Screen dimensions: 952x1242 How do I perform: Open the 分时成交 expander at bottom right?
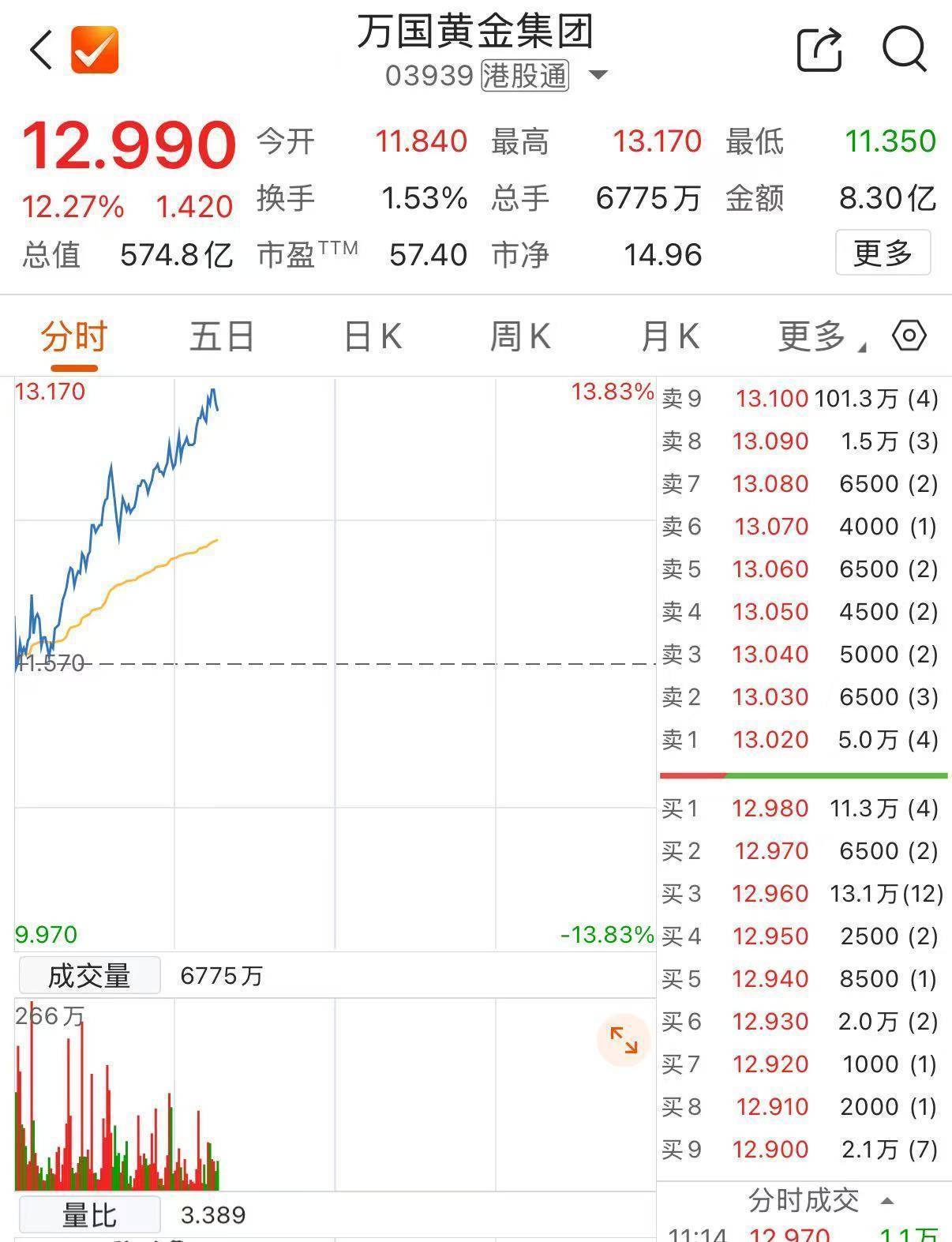pos(803,1201)
